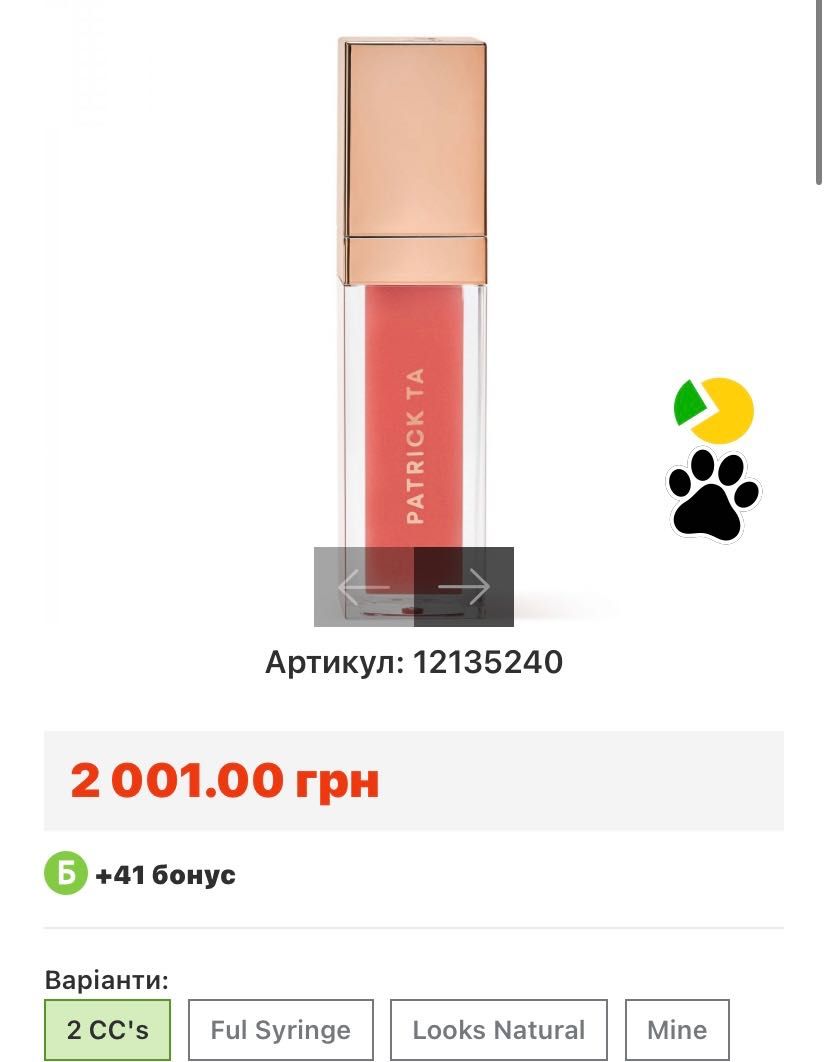Switch to the Mine variant
The width and height of the screenshot is (828, 1062).
point(677,1029)
